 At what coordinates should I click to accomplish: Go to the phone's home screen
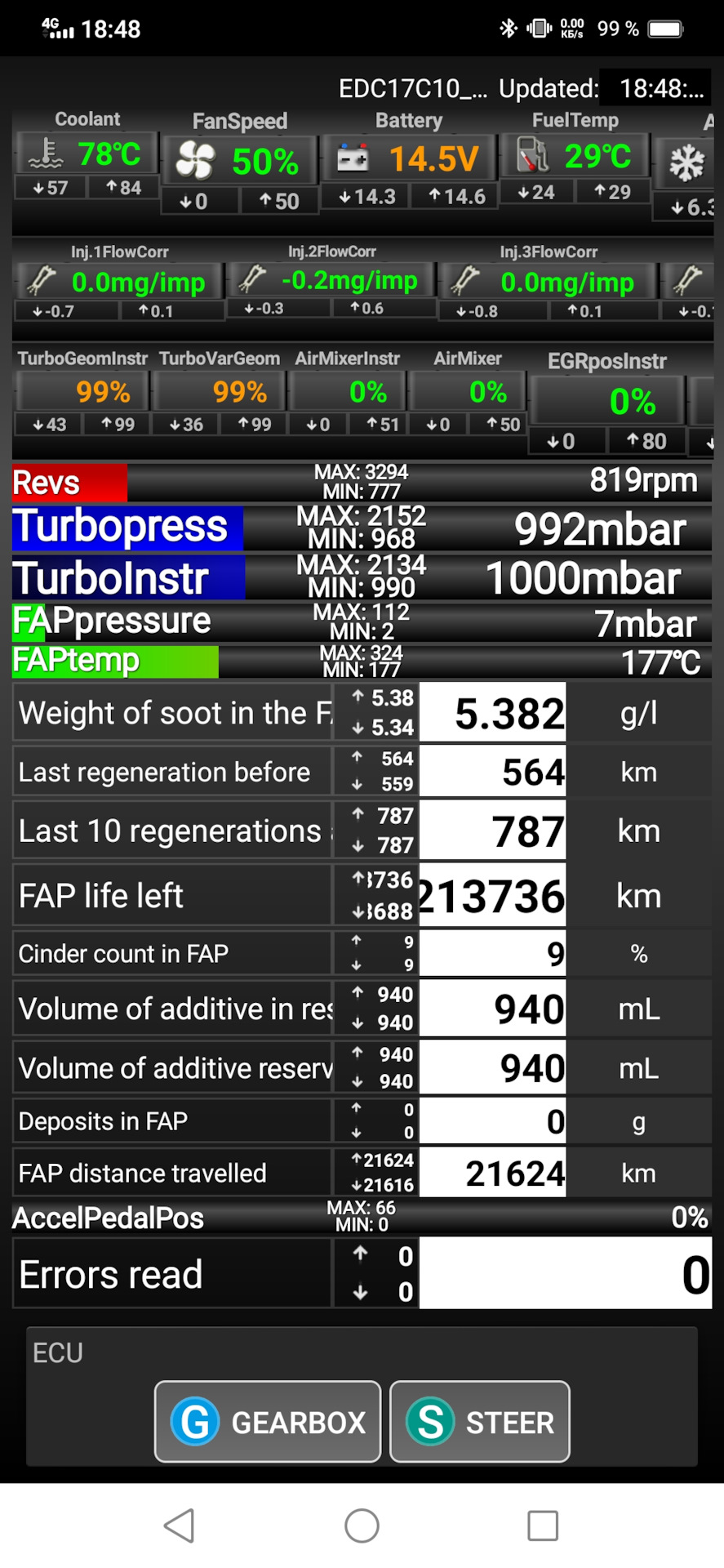tap(362, 1525)
